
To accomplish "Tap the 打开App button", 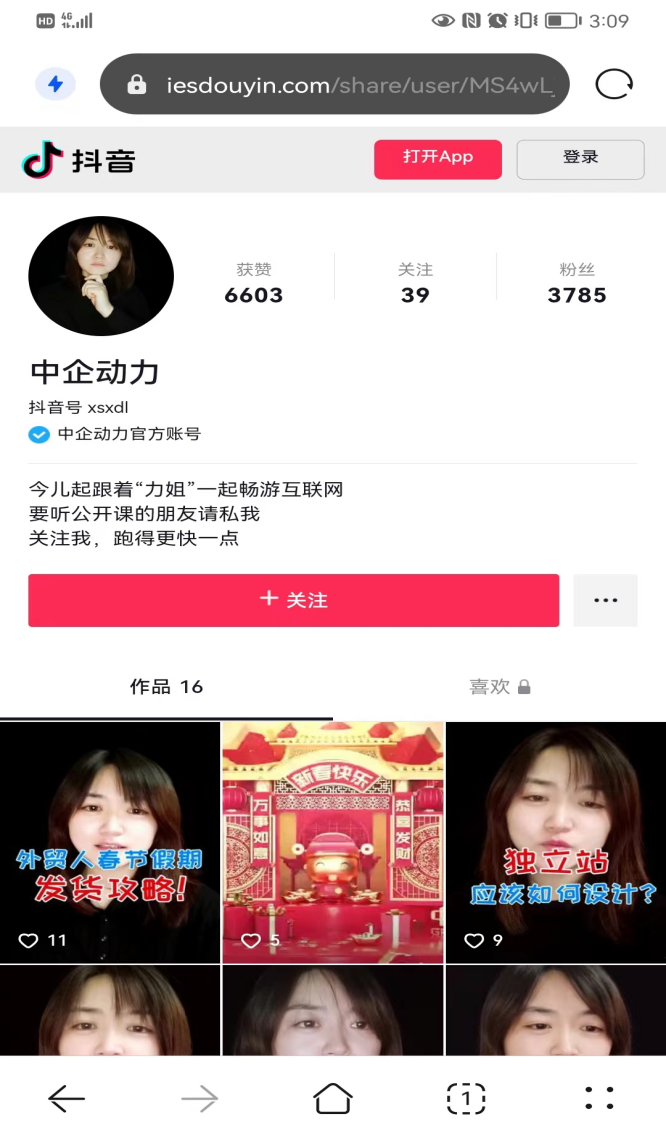I will coord(438,158).
